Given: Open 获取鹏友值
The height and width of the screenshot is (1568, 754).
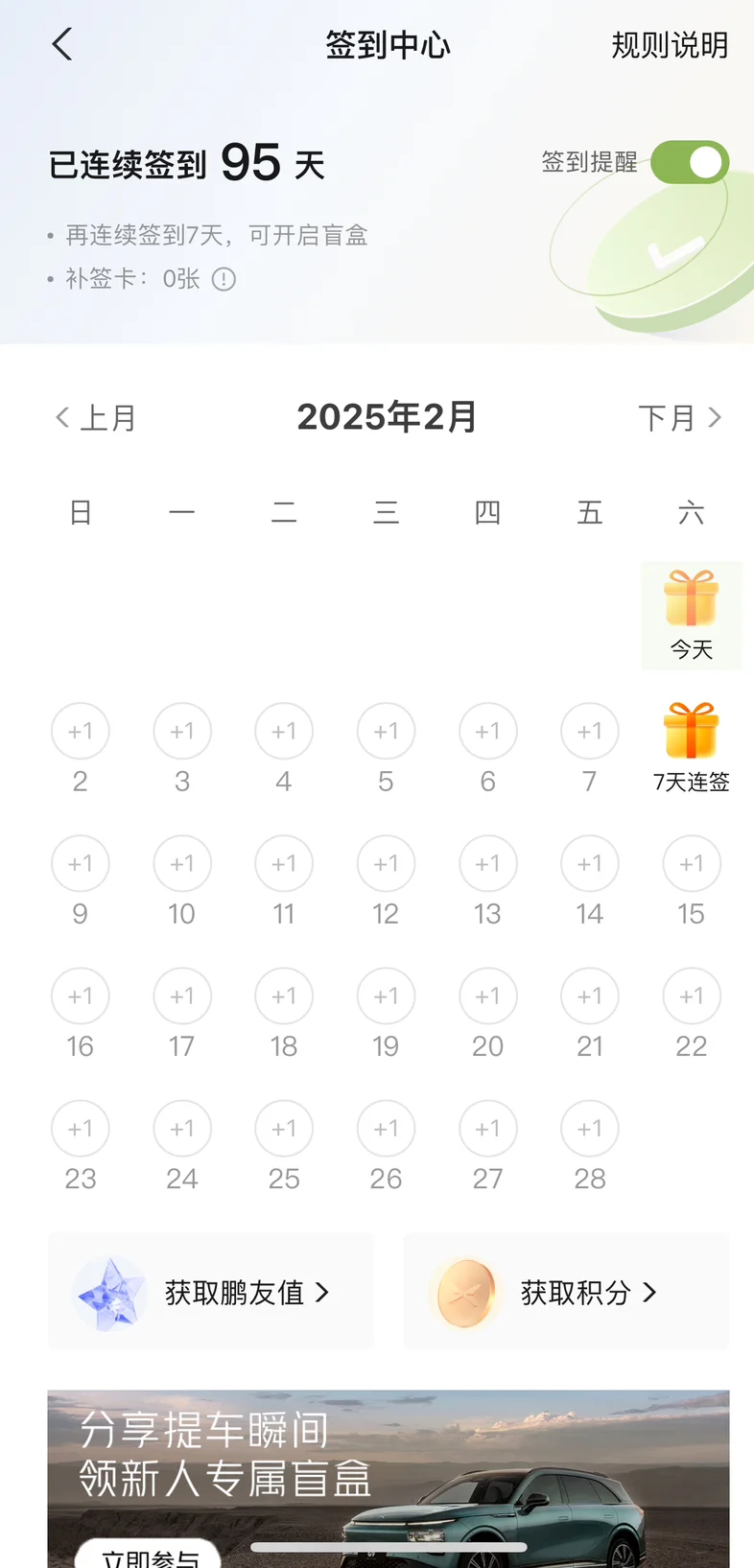Looking at the screenshot, I should pos(210,1292).
